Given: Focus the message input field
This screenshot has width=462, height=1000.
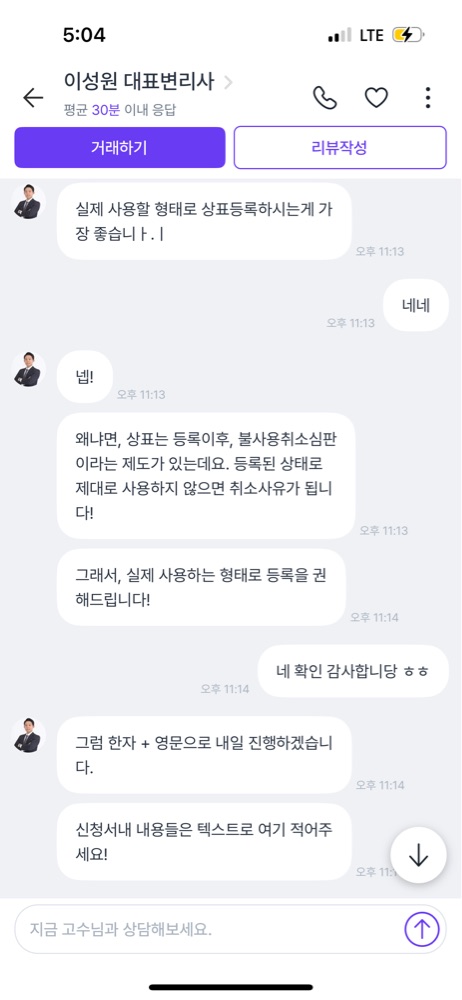Looking at the screenshot, I should 209,929.
